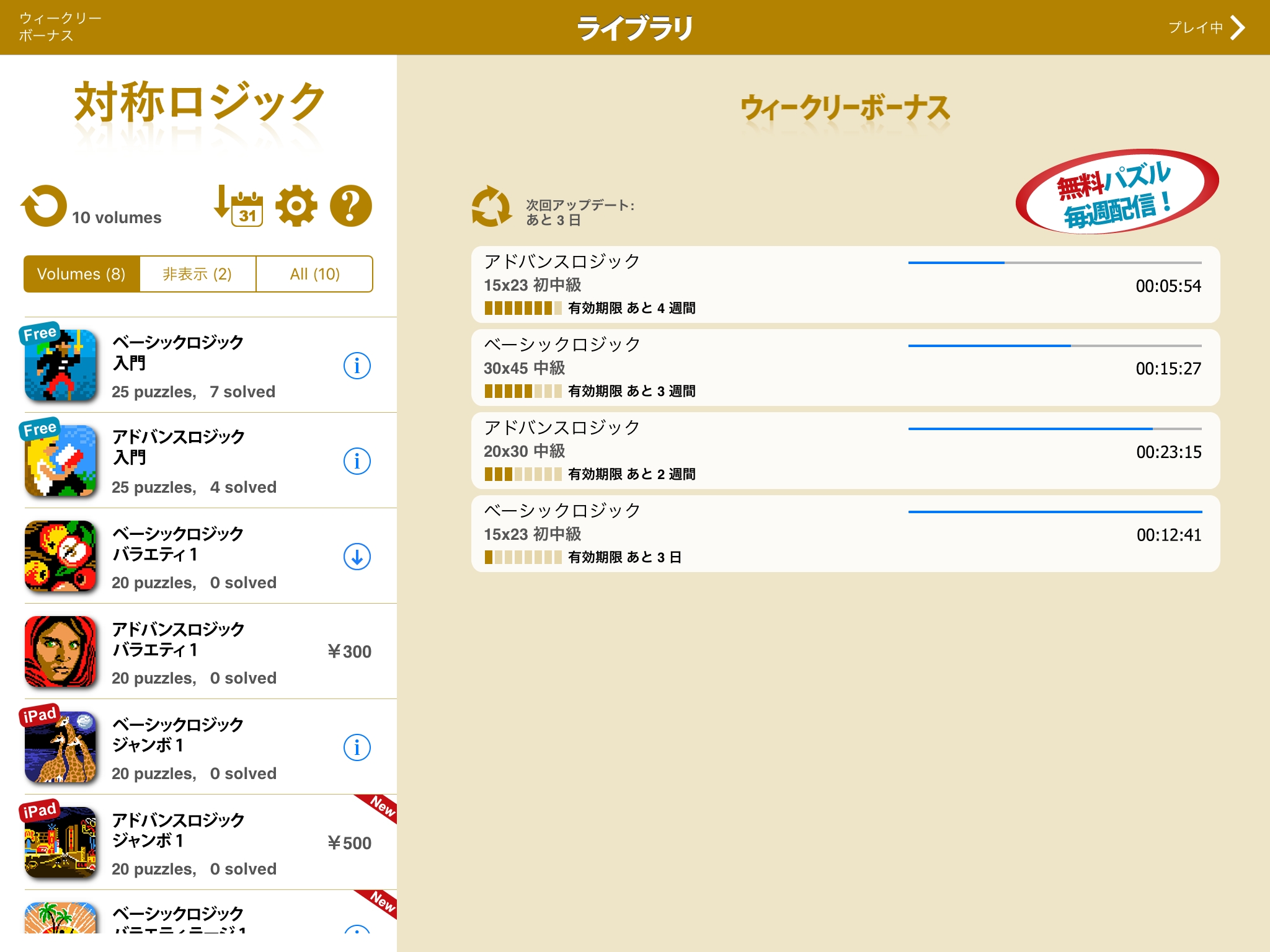Show info for アドバンスロジック 入門
Image resolution: width=1270 pixels, height=952 pixels.
click(x=357, y=461)
